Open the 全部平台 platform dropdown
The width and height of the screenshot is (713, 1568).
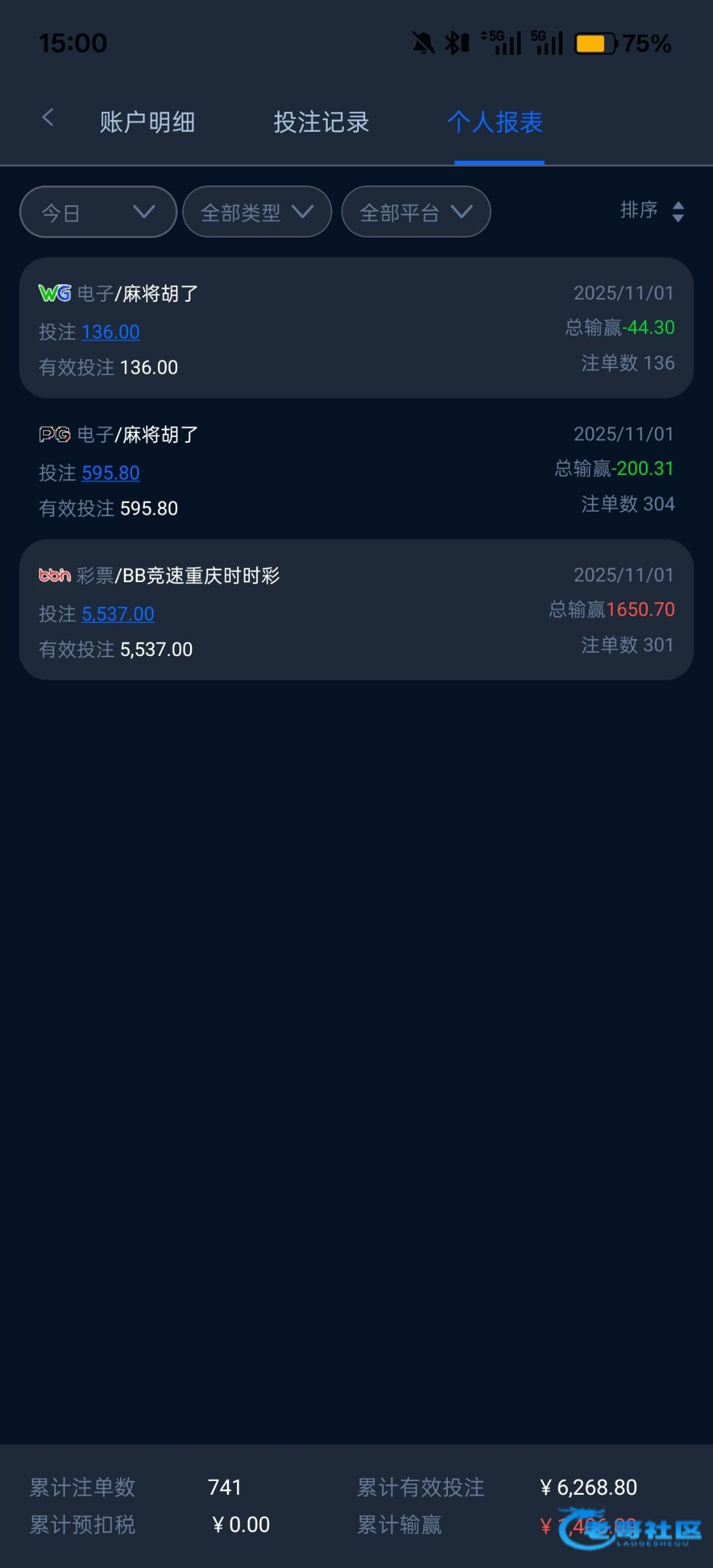click(416, 212)
